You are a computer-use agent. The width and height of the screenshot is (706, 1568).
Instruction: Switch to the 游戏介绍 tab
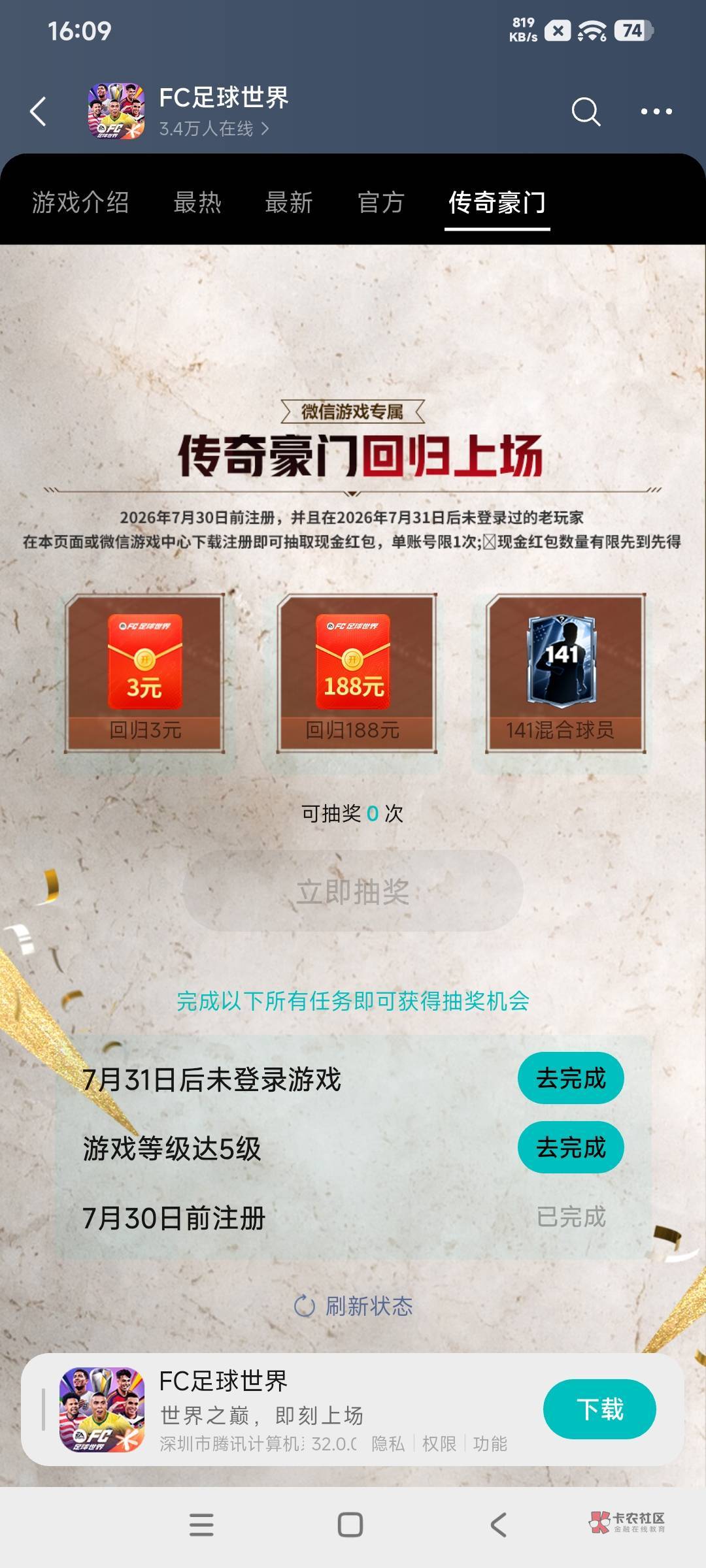pyautogui.click(x=80, y=203)
